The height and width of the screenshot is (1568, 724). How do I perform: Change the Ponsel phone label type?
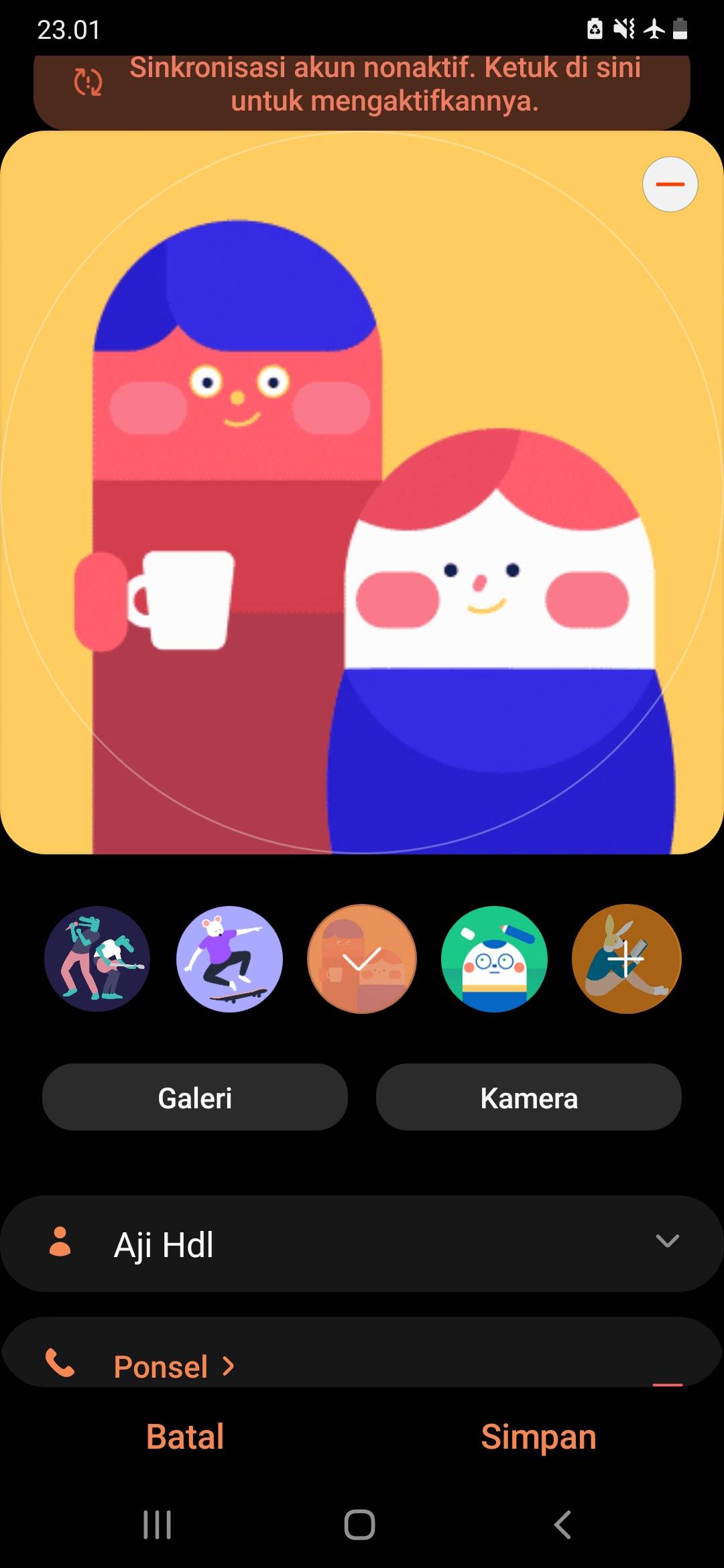(x=174, y=1366)
